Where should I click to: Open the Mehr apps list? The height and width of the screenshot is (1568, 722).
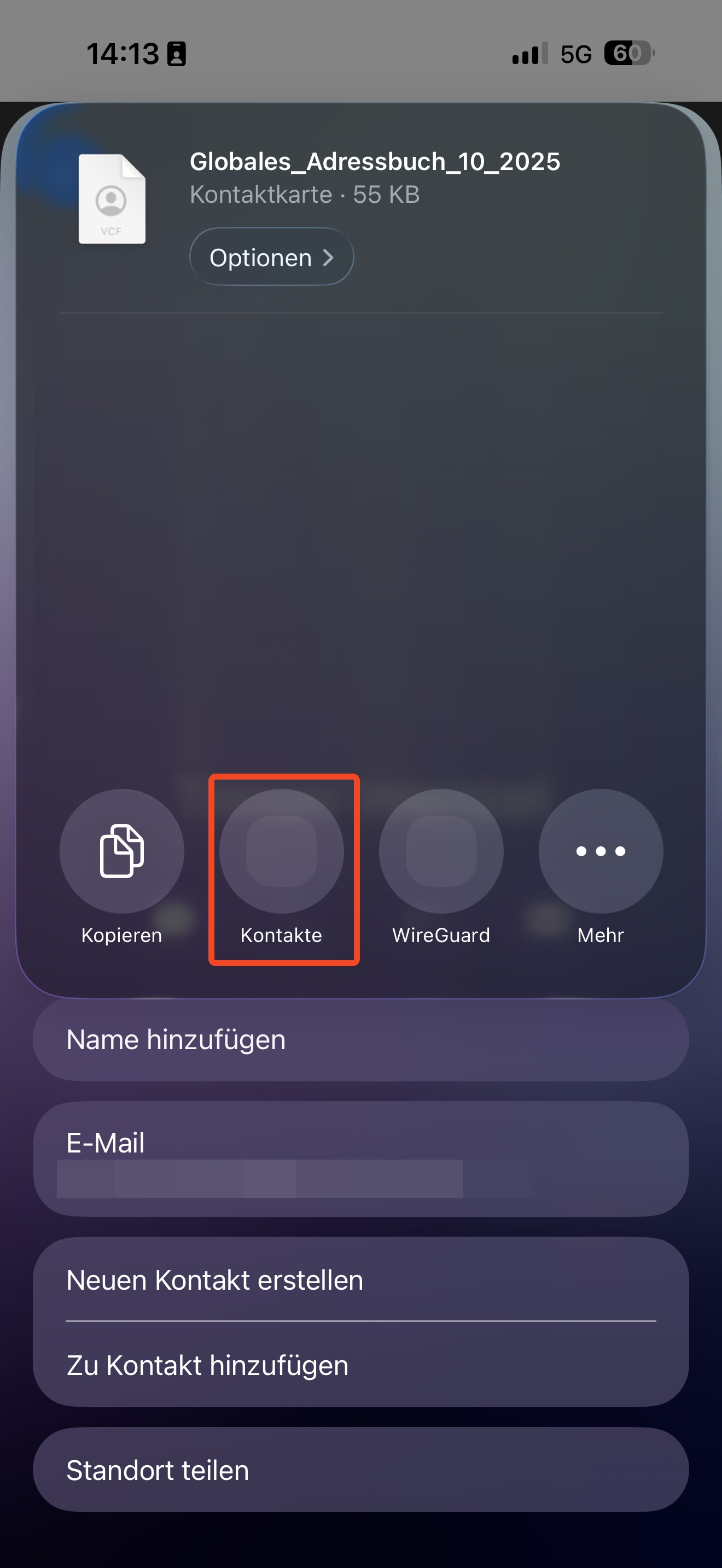coord(600,851)
